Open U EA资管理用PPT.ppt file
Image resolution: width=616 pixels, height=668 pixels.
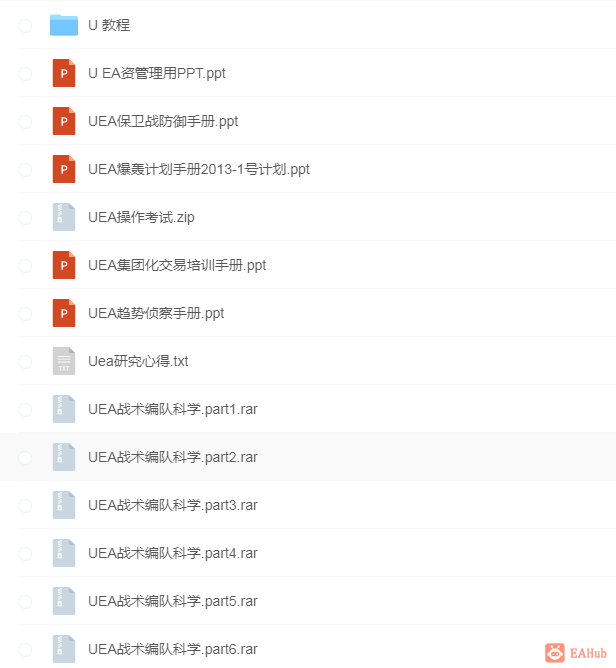point(157,73)
